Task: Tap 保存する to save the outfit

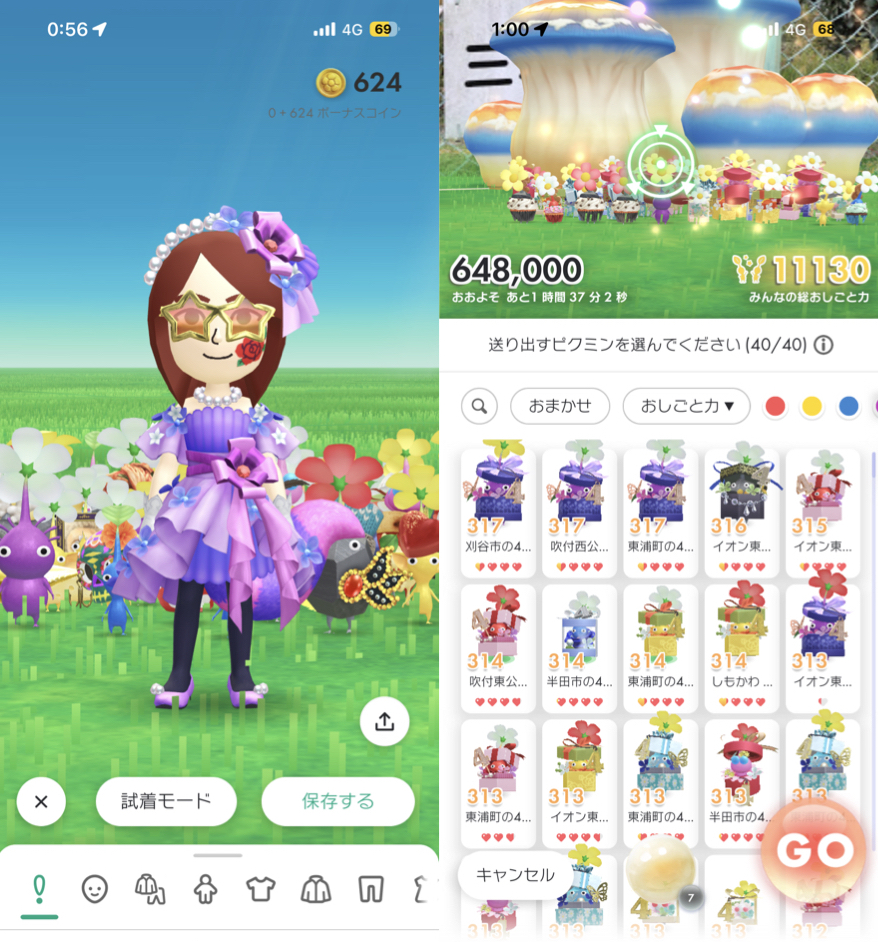Action: coord(338,801)
